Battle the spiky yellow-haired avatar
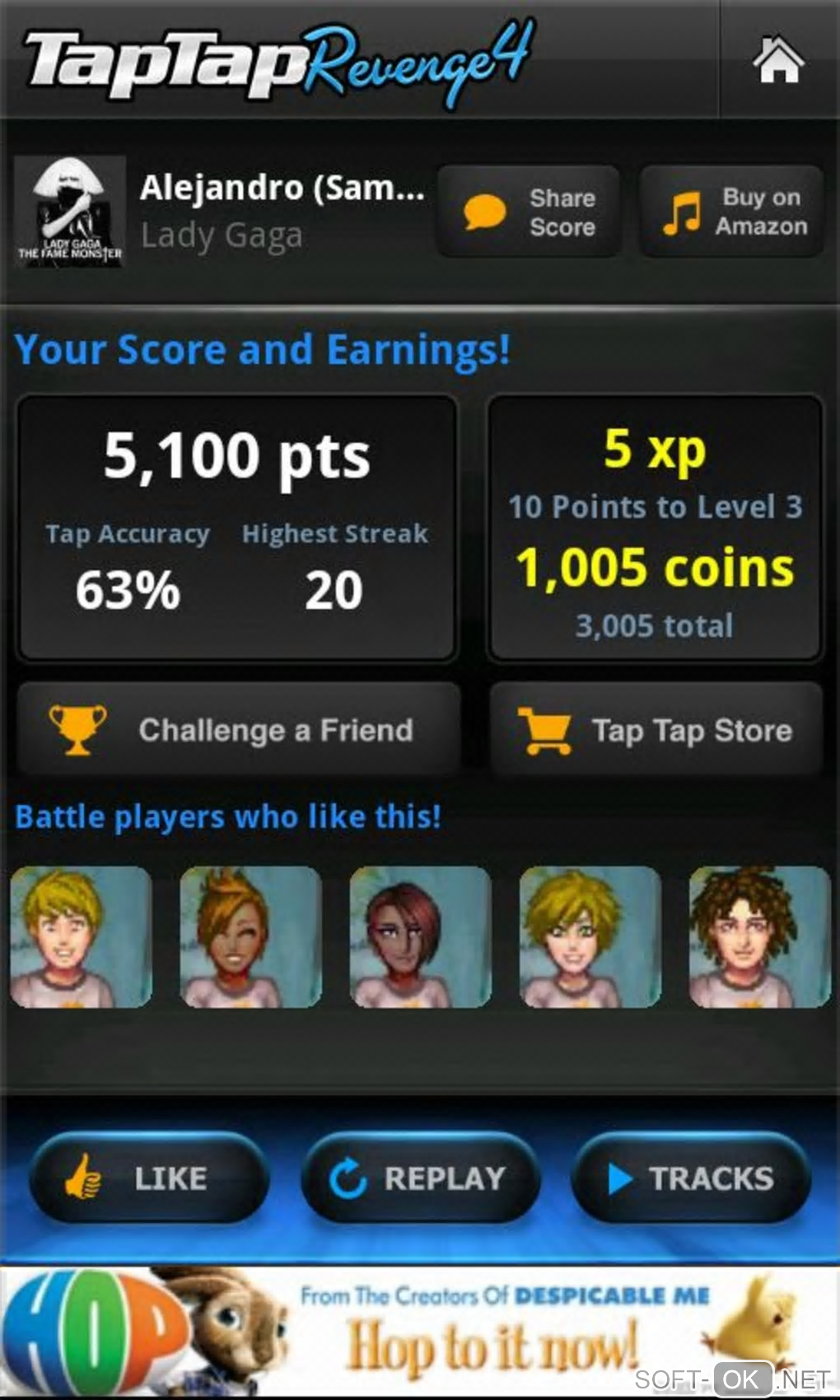 [x=590, y=936]
